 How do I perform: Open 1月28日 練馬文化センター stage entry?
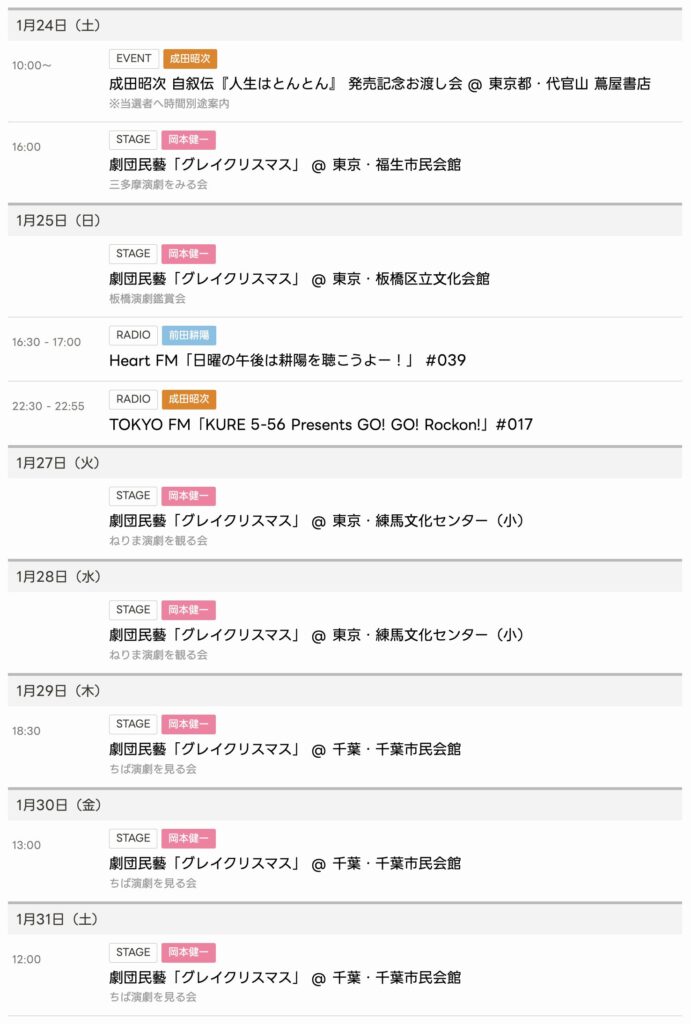coord(316,635)
